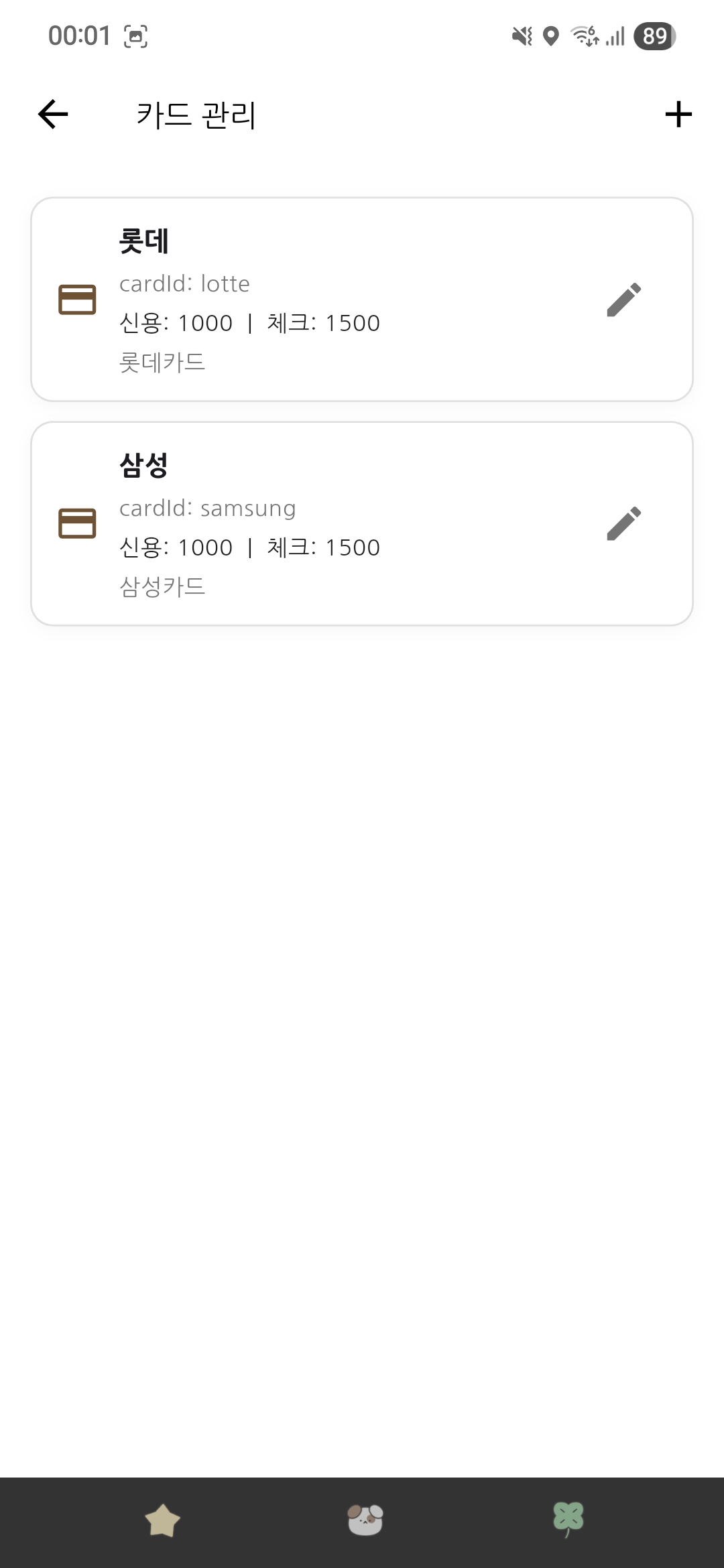Edit the 롯데 card with the pencil icon
Image resolution: width=724 pixels, height=1568 pixels.
pos(623,300)
